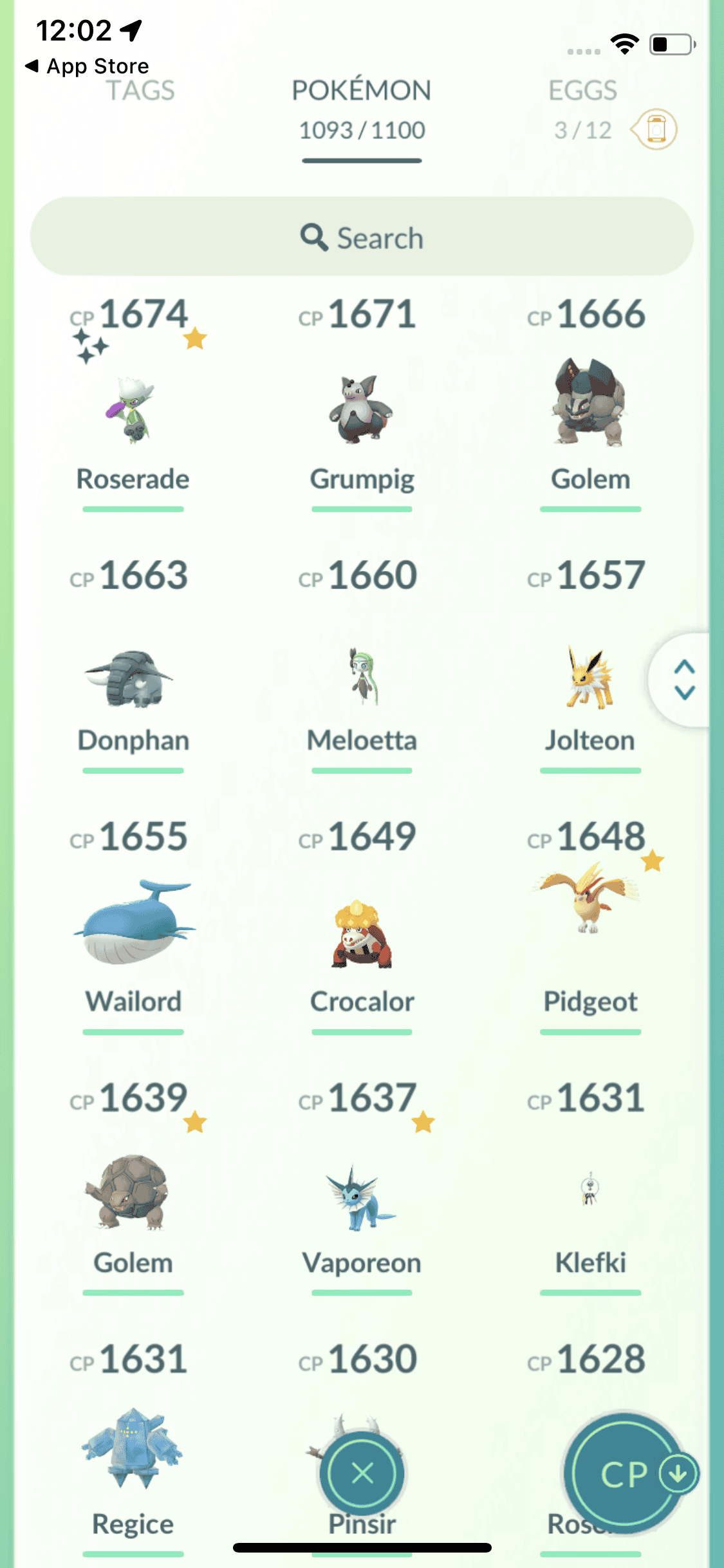The image size is (724, 1568).
Task: Tap the fast scroll arrows handle
Action: (x=684, y=679)
